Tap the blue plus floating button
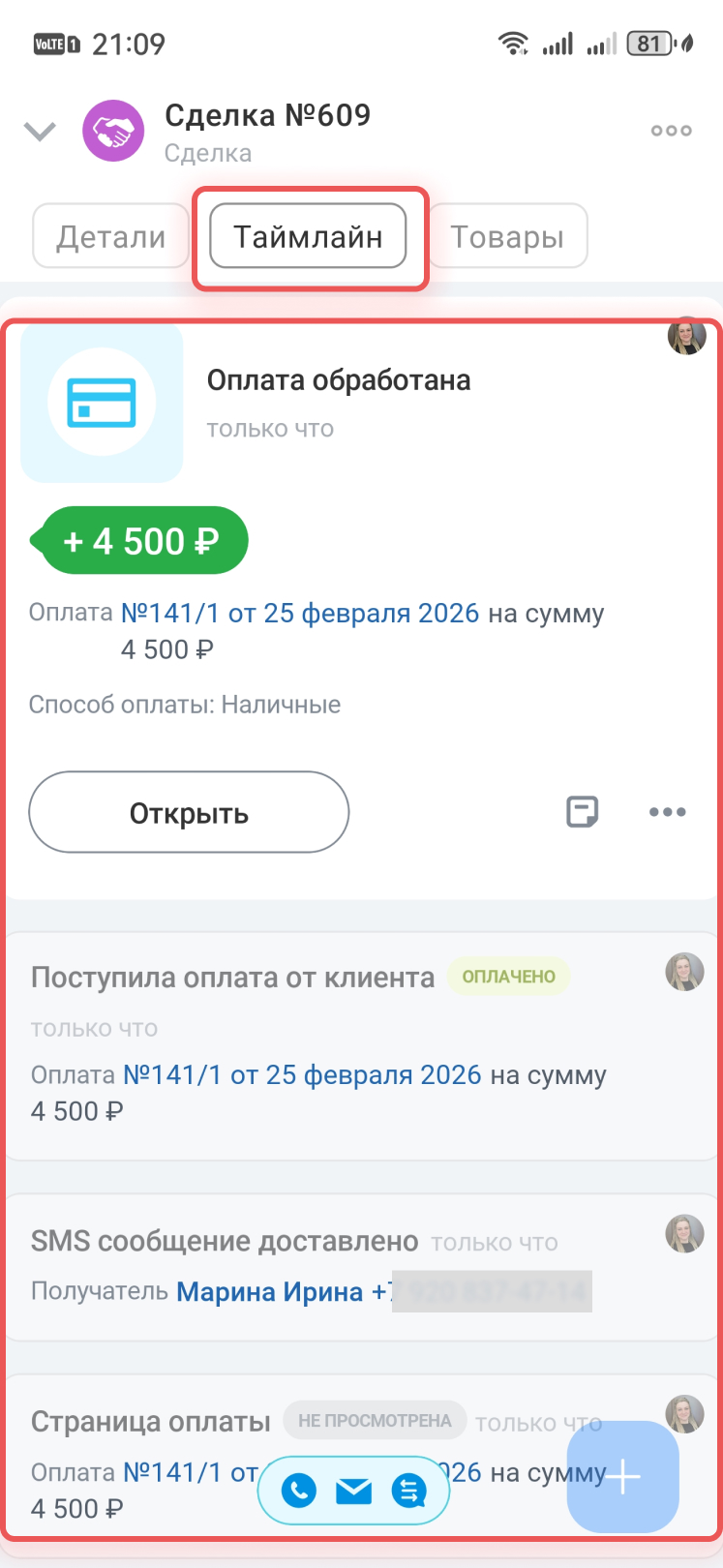This screenshot has height=1568, width=723. click(623, 1477)
